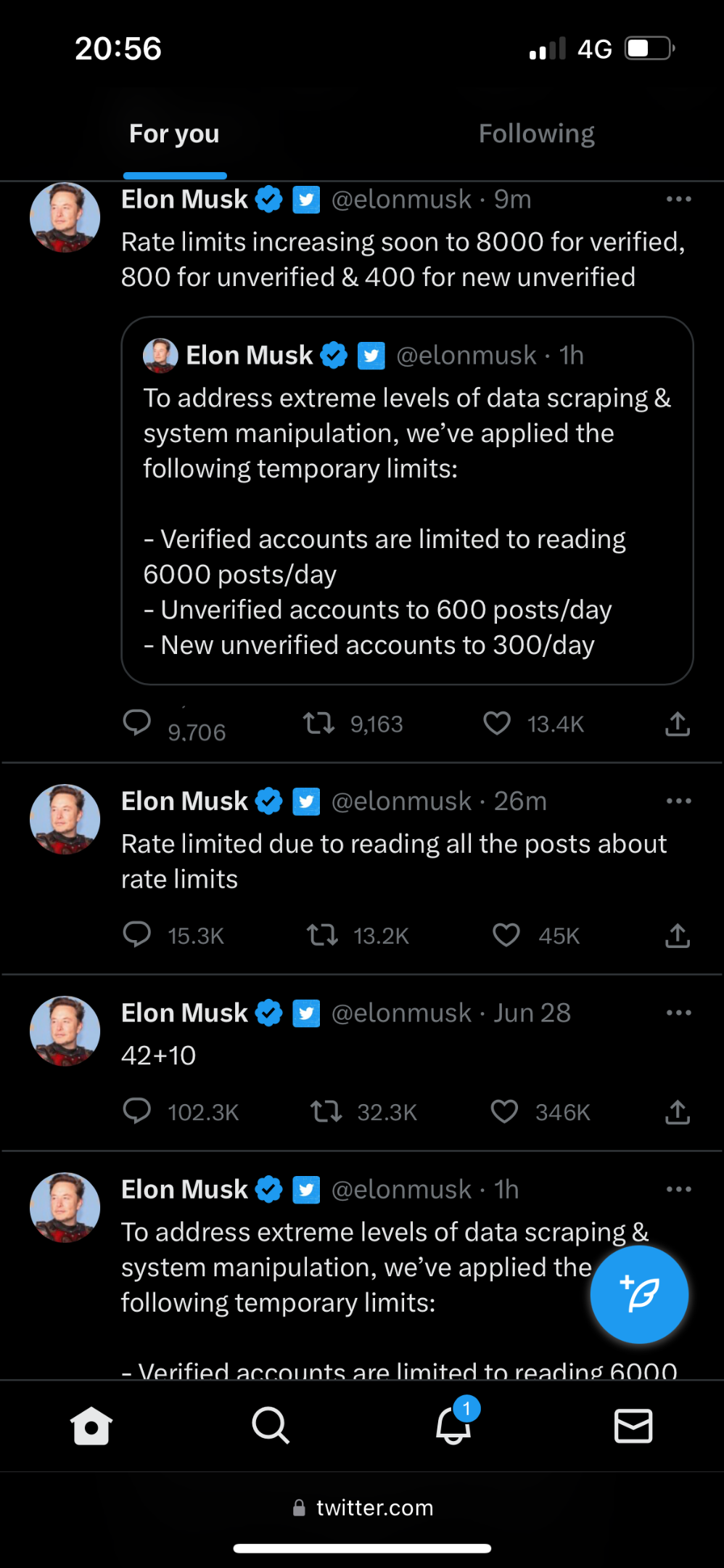This screenshot has height=1568, width=724.
Task: Open overflow menu on the 26m post
Action: pos(678,801)
